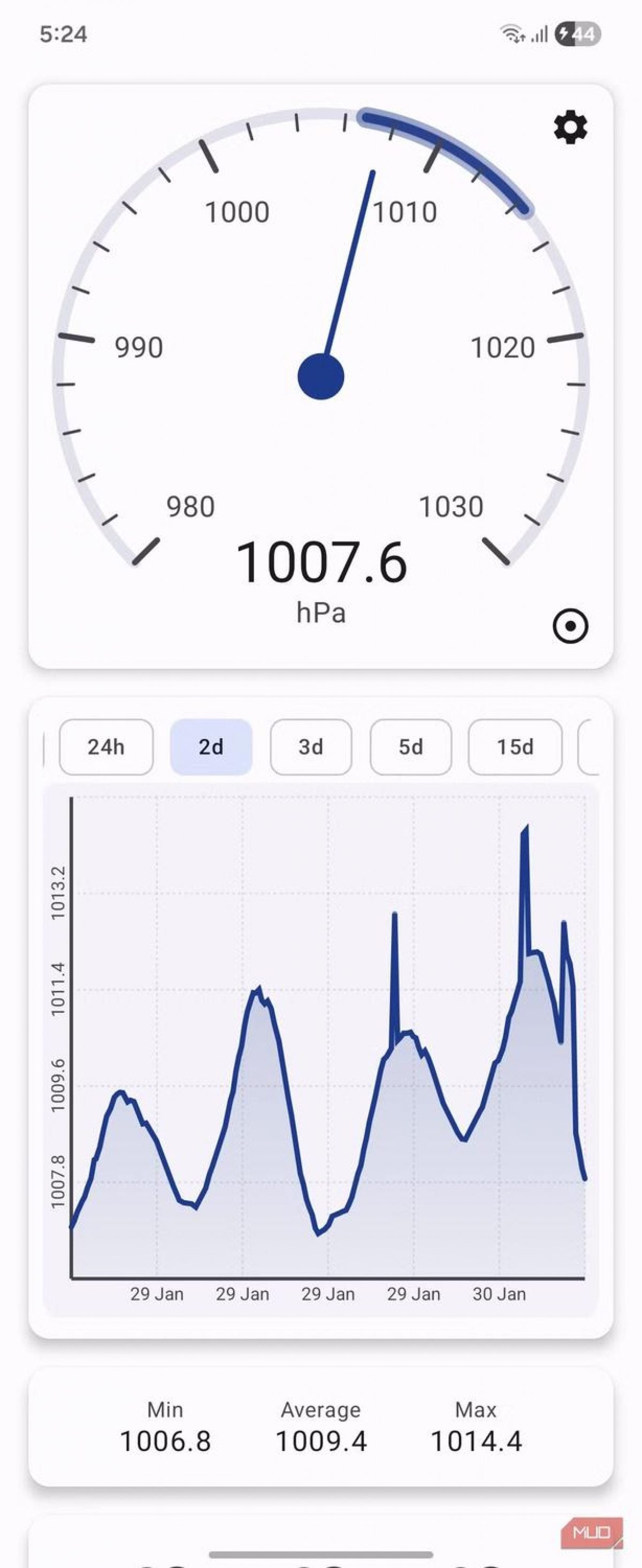
Task: Select the 24h time range
Action: point(106,747)
